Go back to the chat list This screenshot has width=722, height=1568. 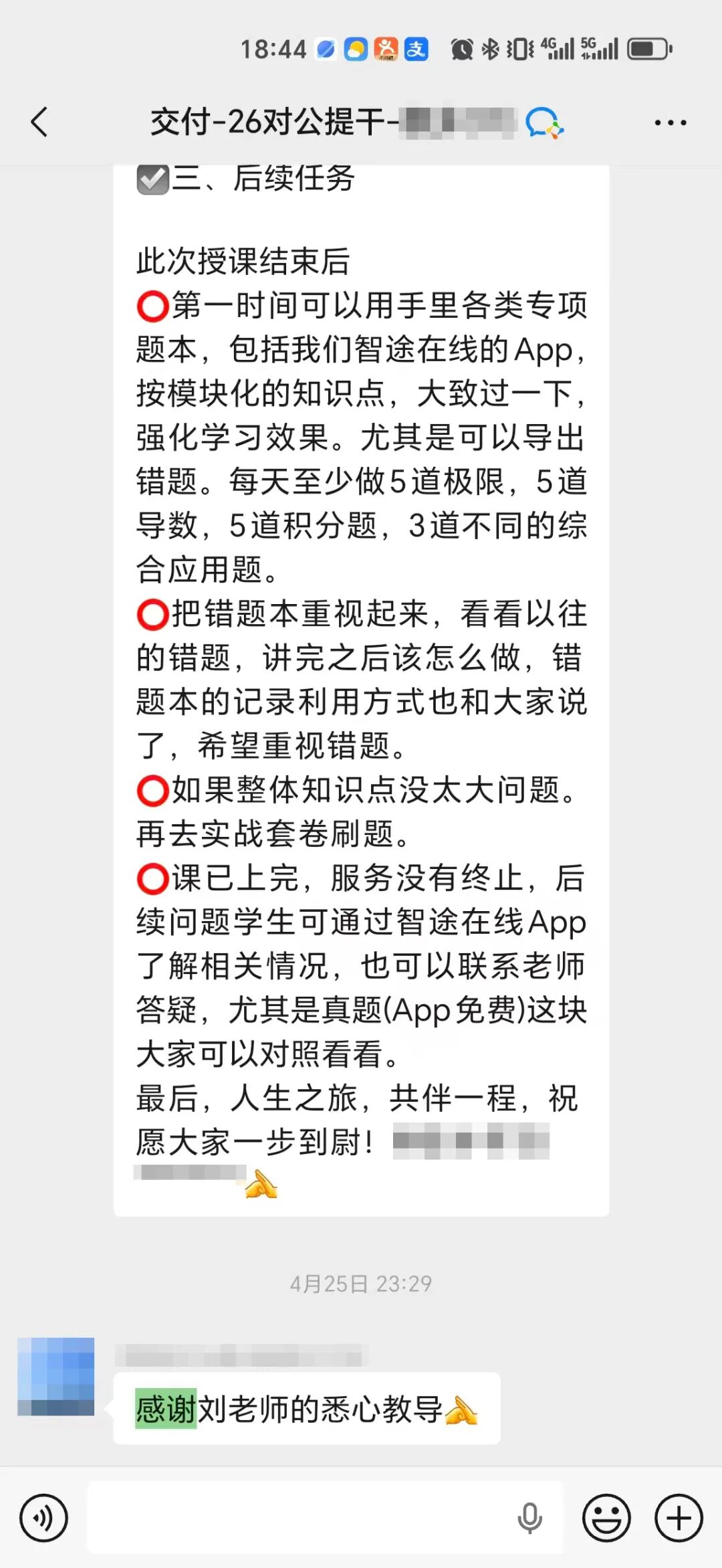(40, 122)
